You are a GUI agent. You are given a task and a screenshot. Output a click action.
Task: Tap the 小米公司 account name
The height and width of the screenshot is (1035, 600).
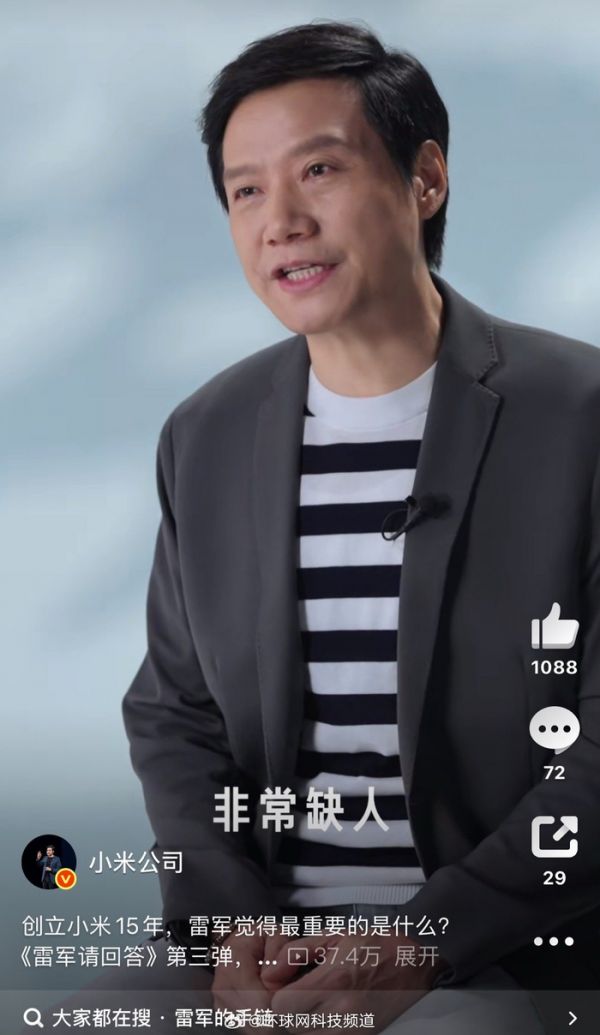136,862
